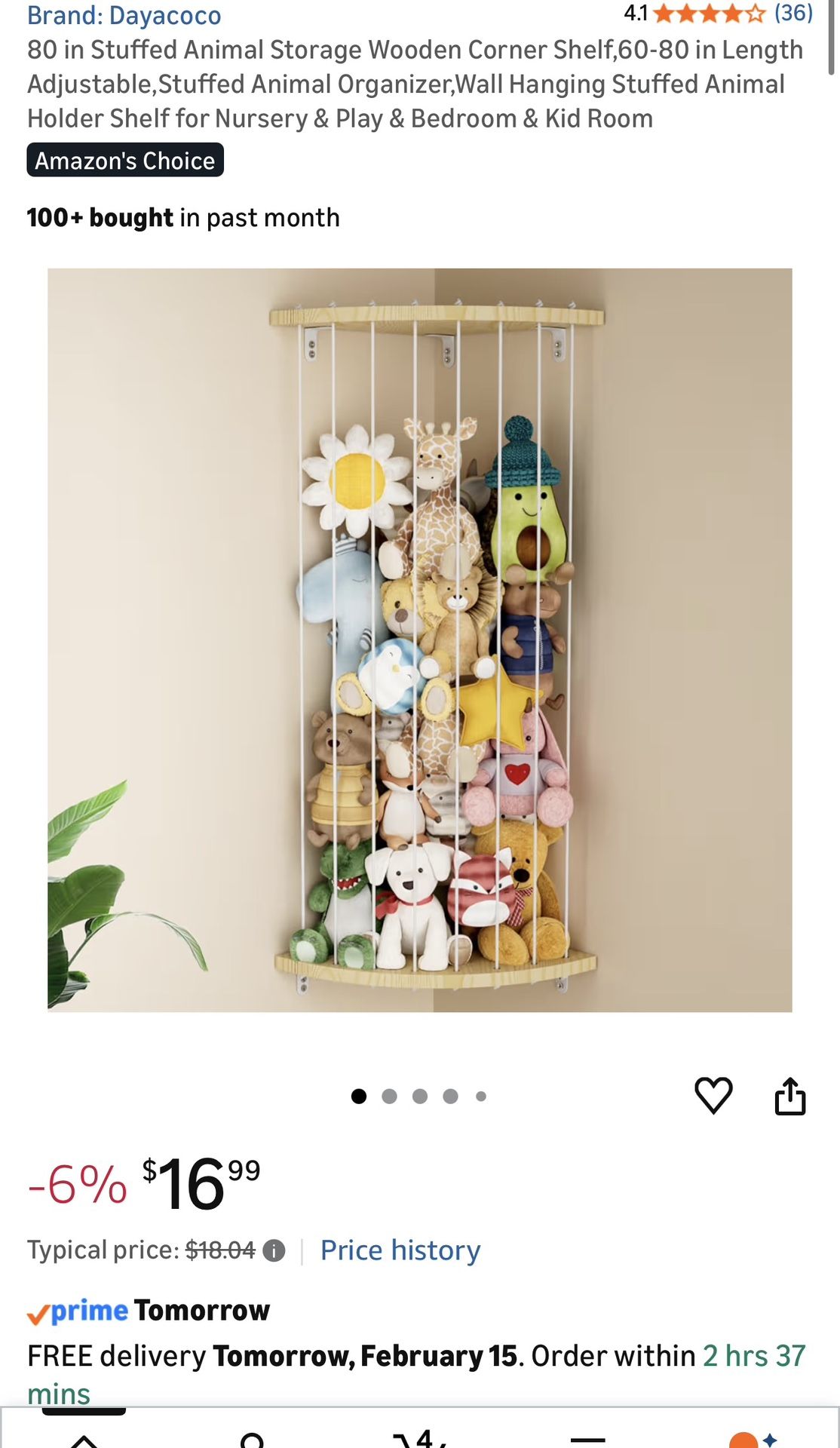Jump to the second image via page dots
840x1448 pixels.
point(389,1097)
